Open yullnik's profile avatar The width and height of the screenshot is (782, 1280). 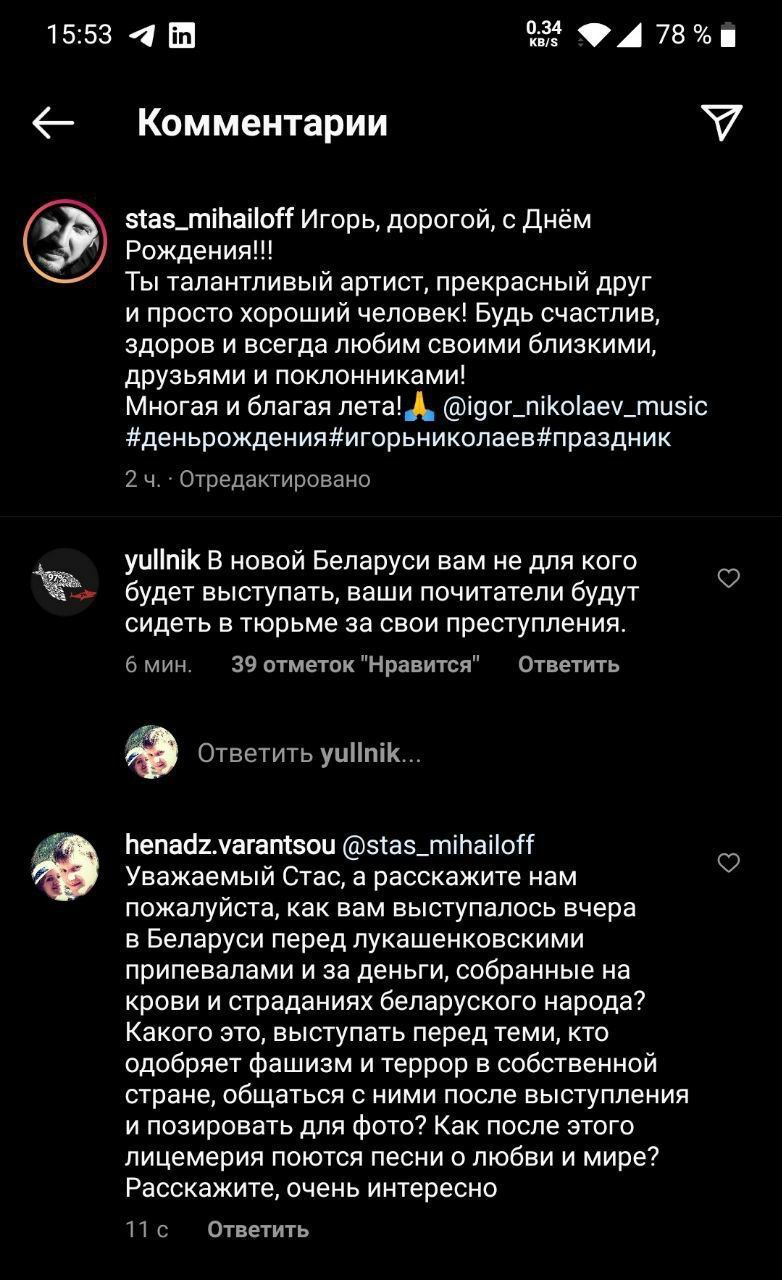pos(65,581)
